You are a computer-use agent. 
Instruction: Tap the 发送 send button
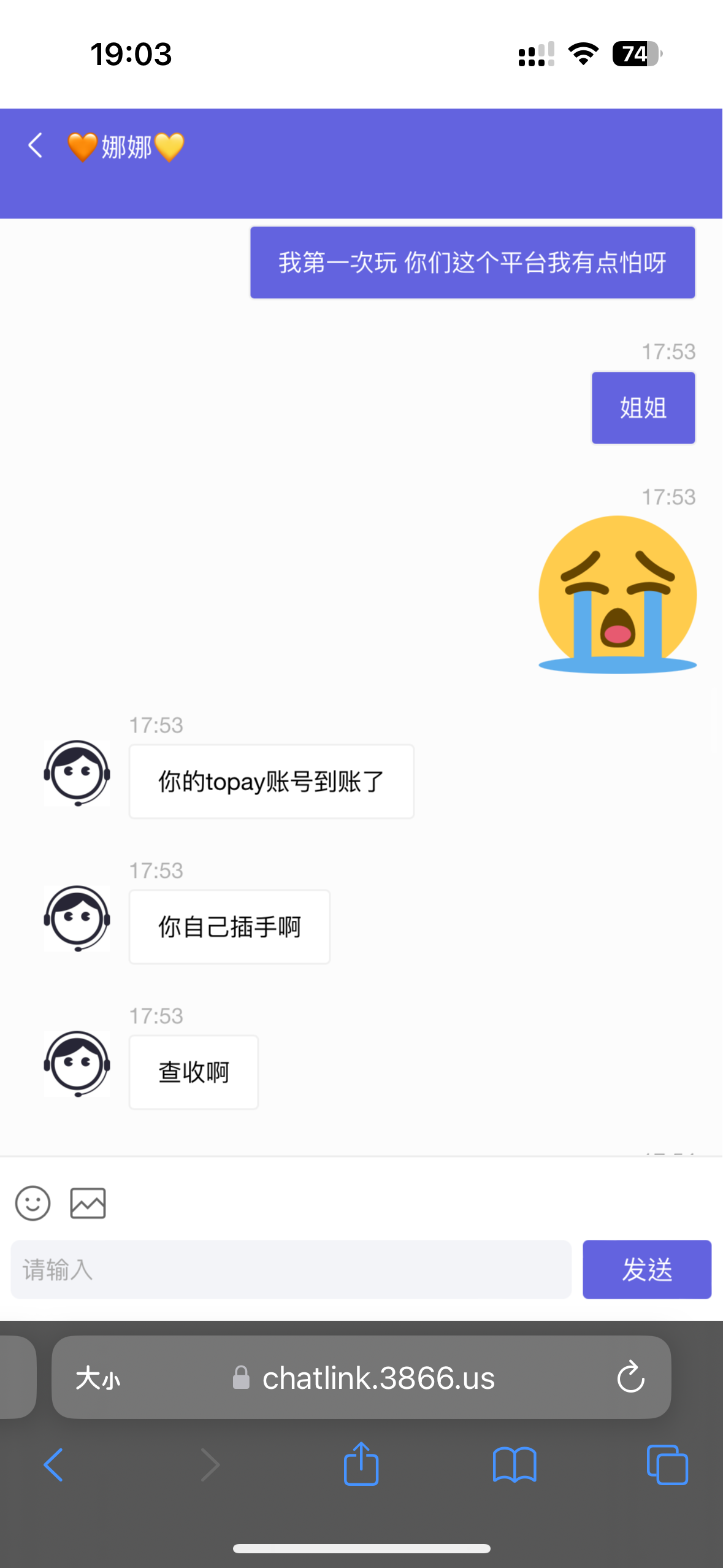pyautogui.click(x=646, y=1269)
